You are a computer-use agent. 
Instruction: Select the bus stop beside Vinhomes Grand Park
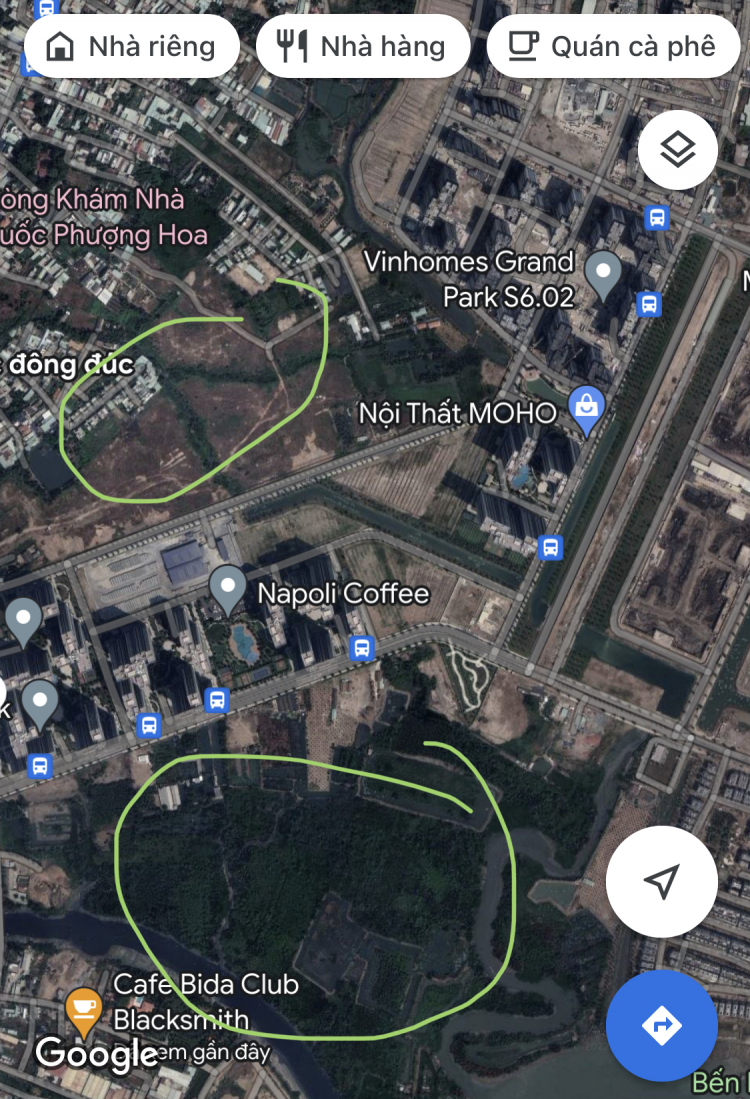[x=649, y=303]
